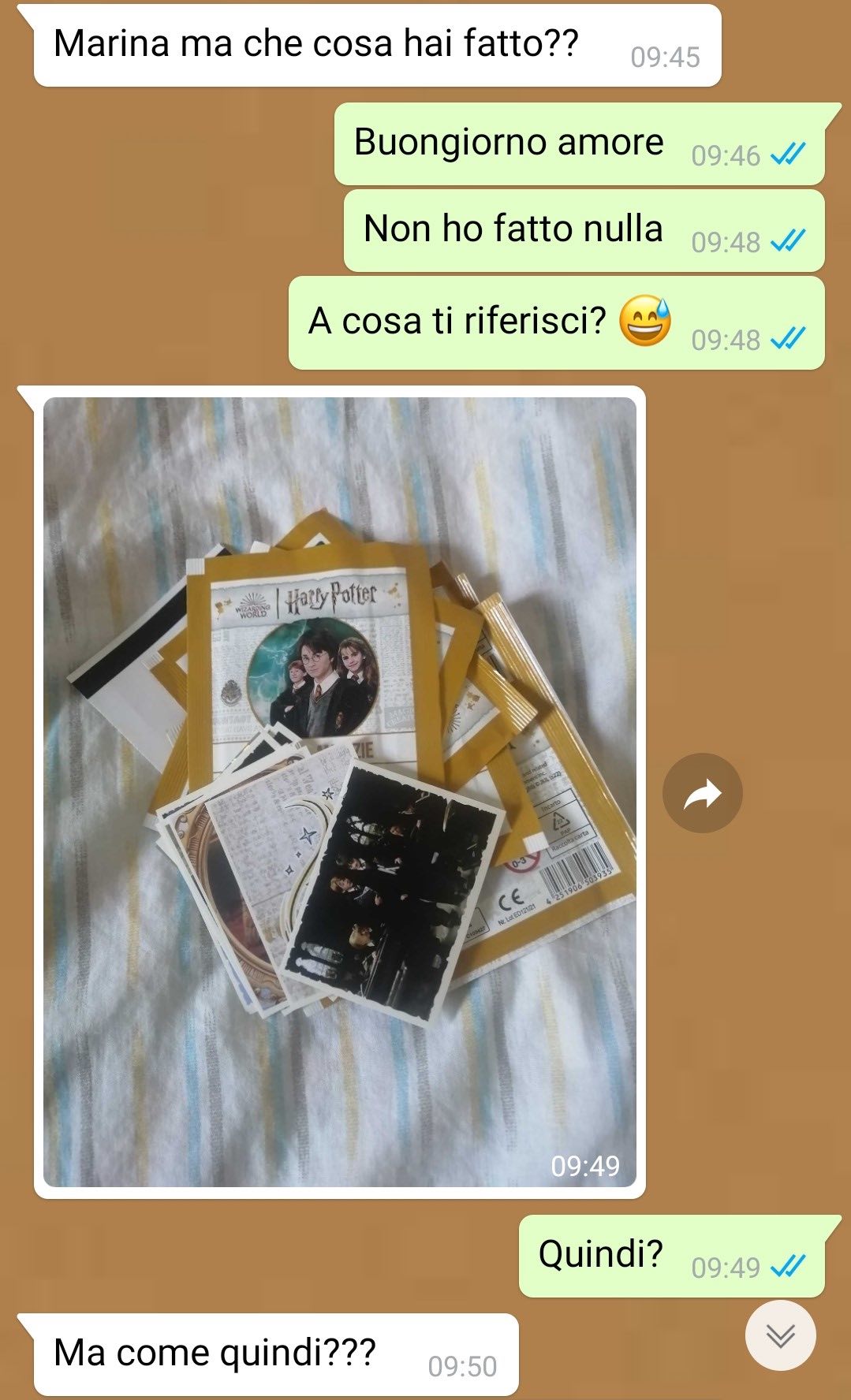Jump to the latest messages
The width and height of the screenshot is (851, 1400).
780,1336
